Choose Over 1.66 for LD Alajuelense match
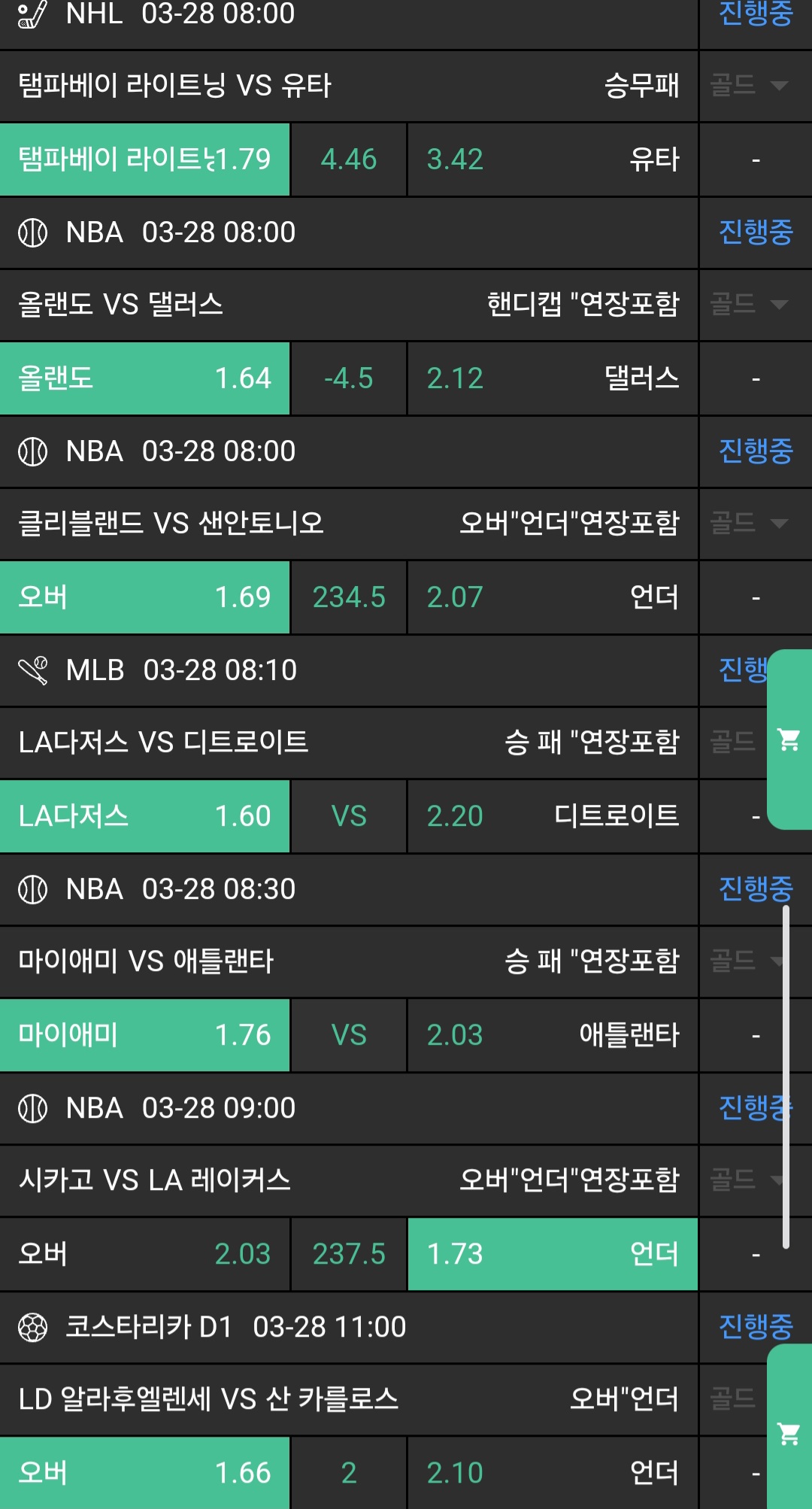The image size is (812, 1509). pyautogui.click(x=144, y=1473)
